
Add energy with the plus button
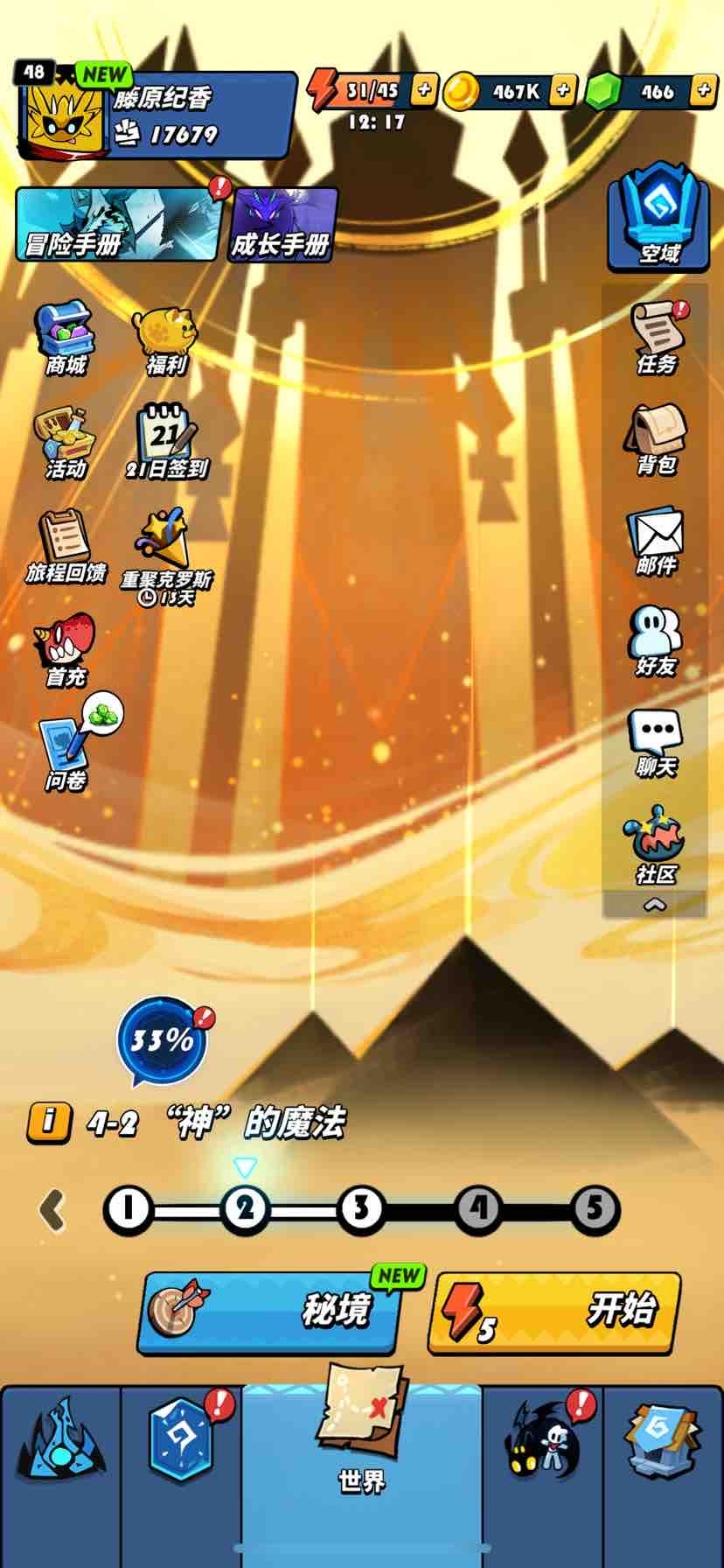point(424,89)
